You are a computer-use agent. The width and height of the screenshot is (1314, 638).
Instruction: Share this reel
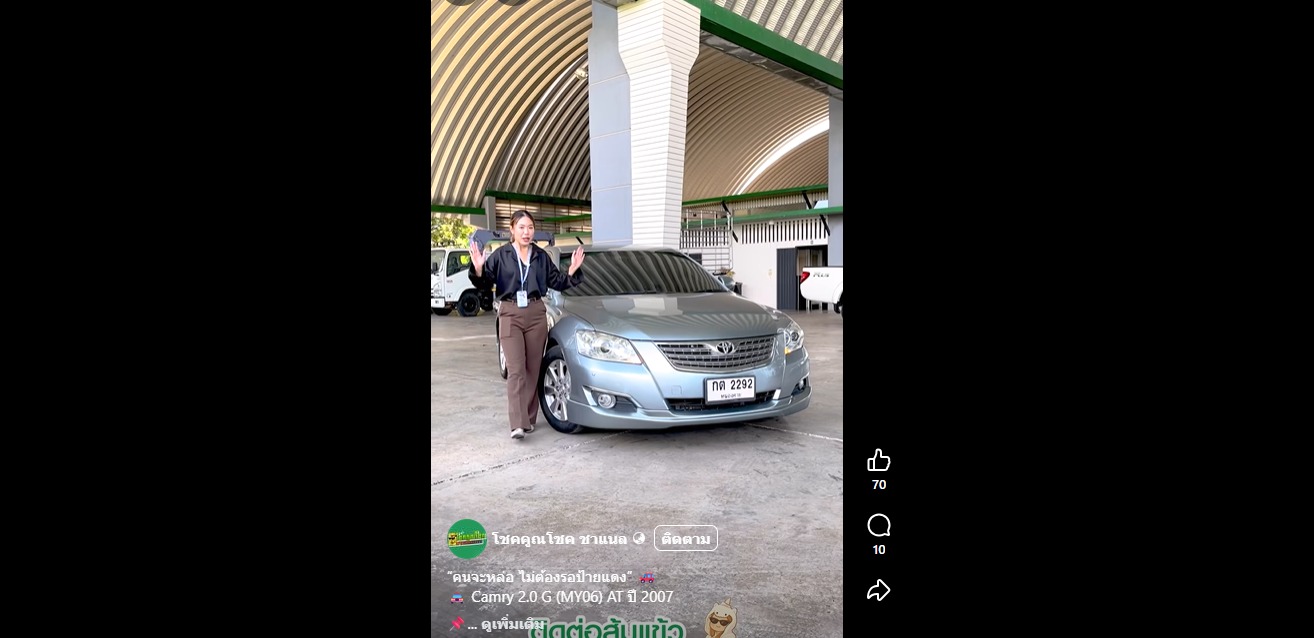tap(878, 591)
